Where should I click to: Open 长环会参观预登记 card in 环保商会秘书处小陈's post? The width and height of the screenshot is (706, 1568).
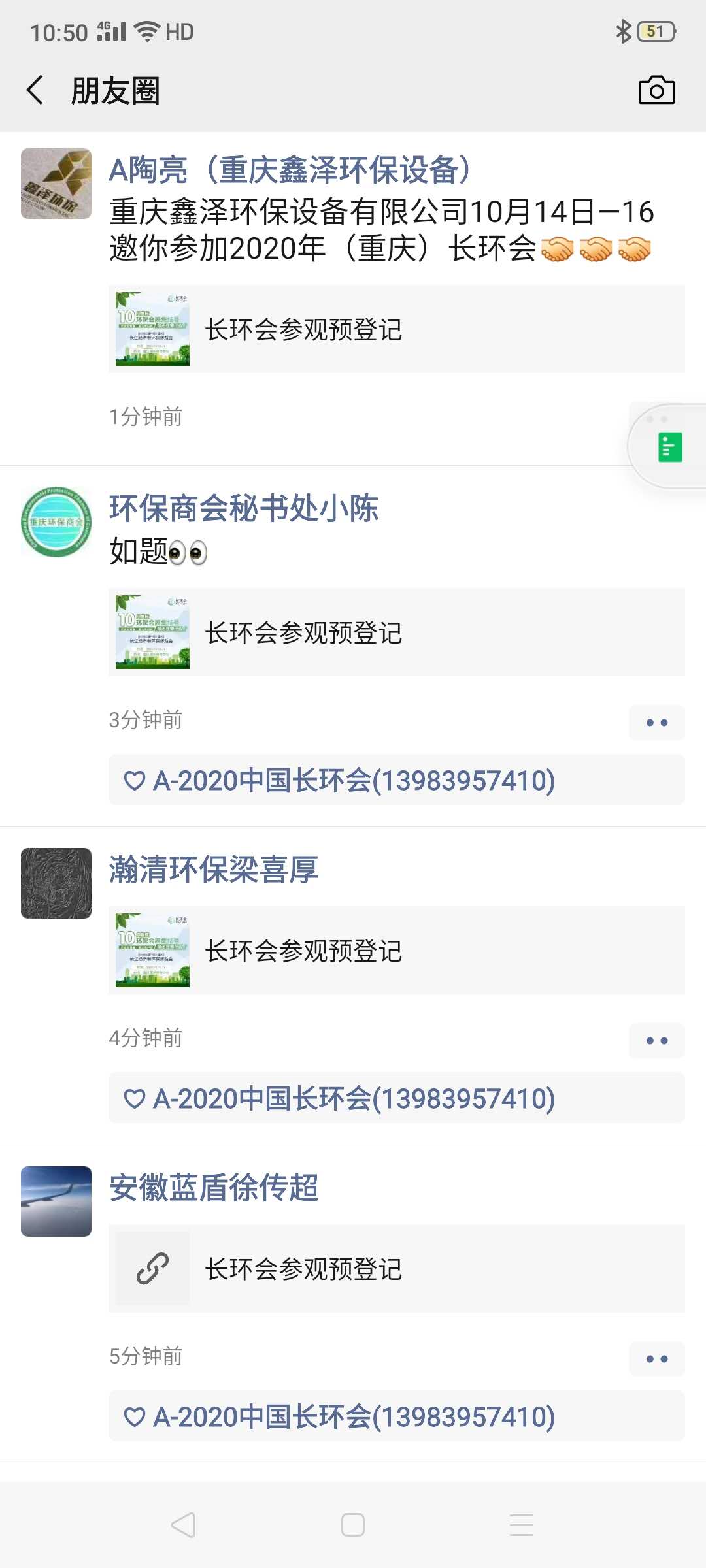pos(397,632)
